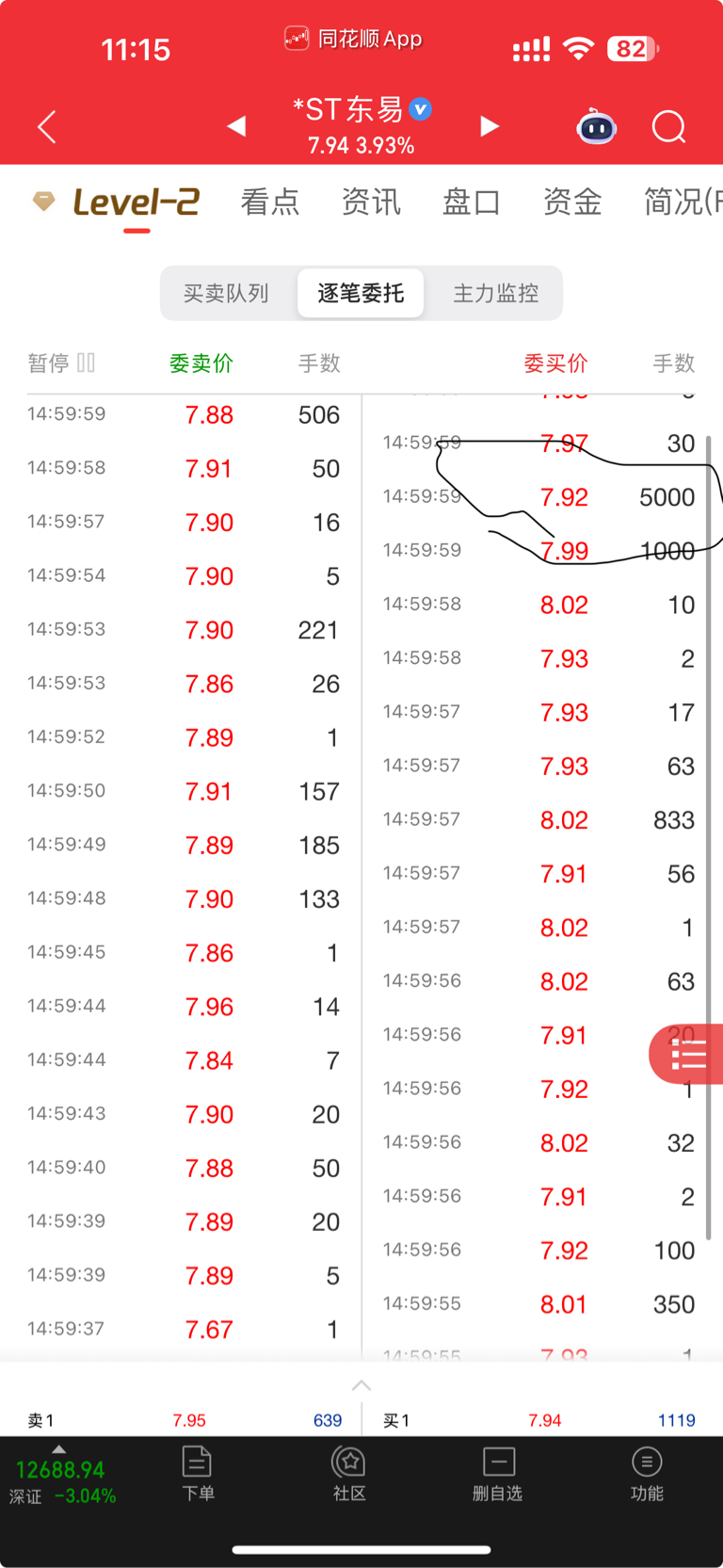This screenshot has width=723, height=1568.
Task: Switch to the previous stock with left triangle
Action: tap(237, 126)
